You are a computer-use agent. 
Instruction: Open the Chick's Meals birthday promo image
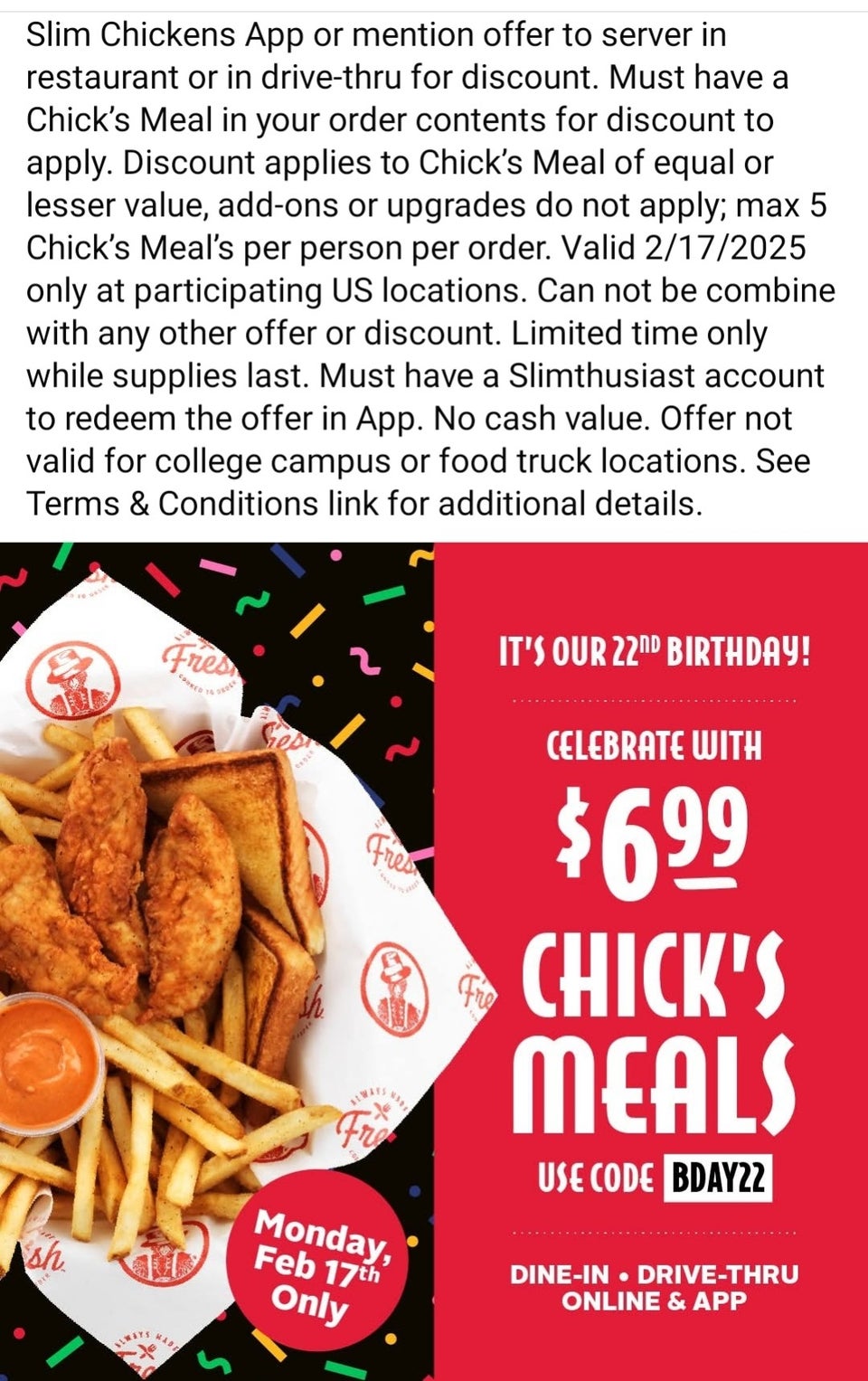(434, 960)
